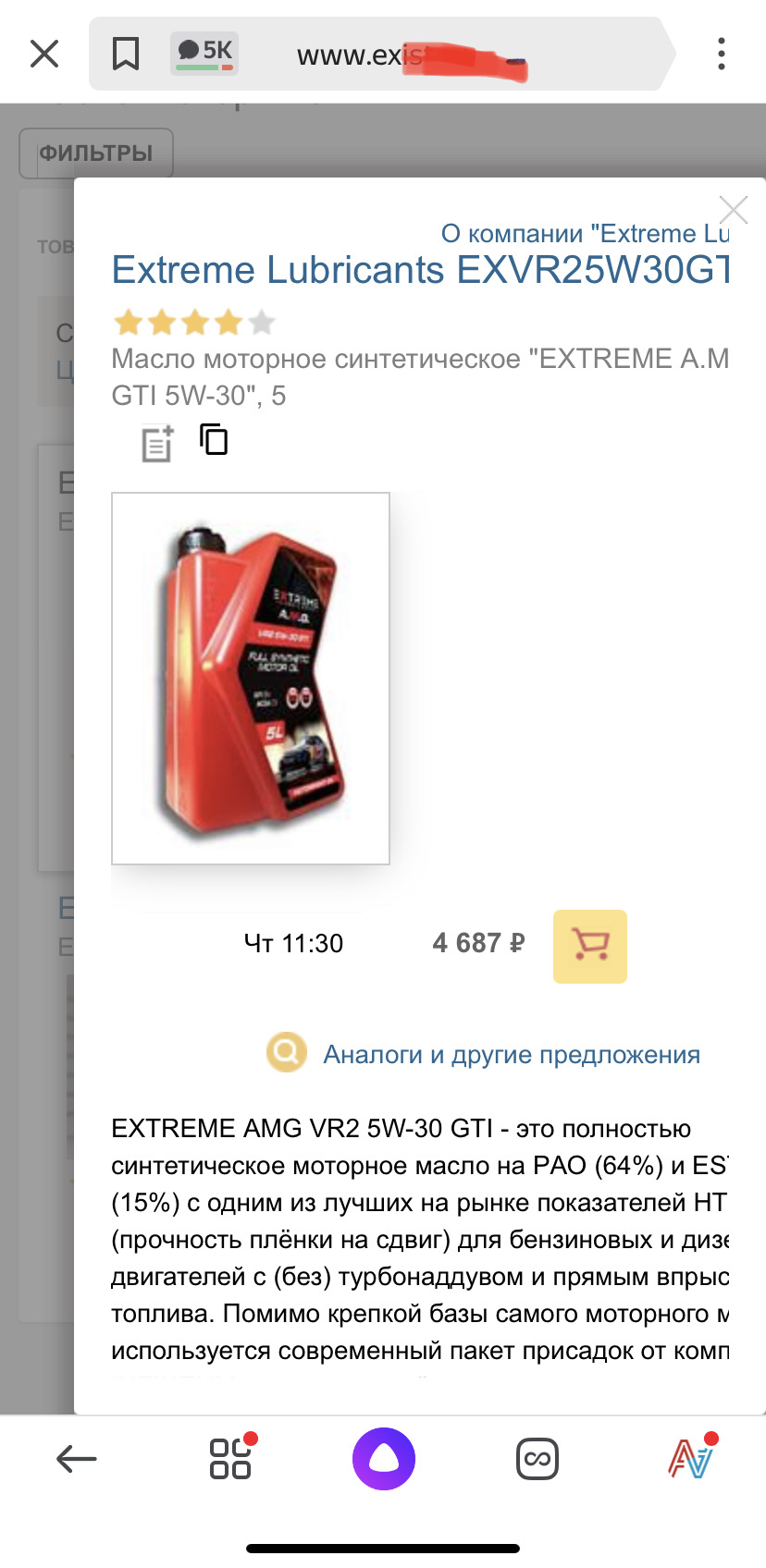Viewport: 766px width, 1568px height.
Task: Add product to notes list icon
Action: tap(157, 443)
